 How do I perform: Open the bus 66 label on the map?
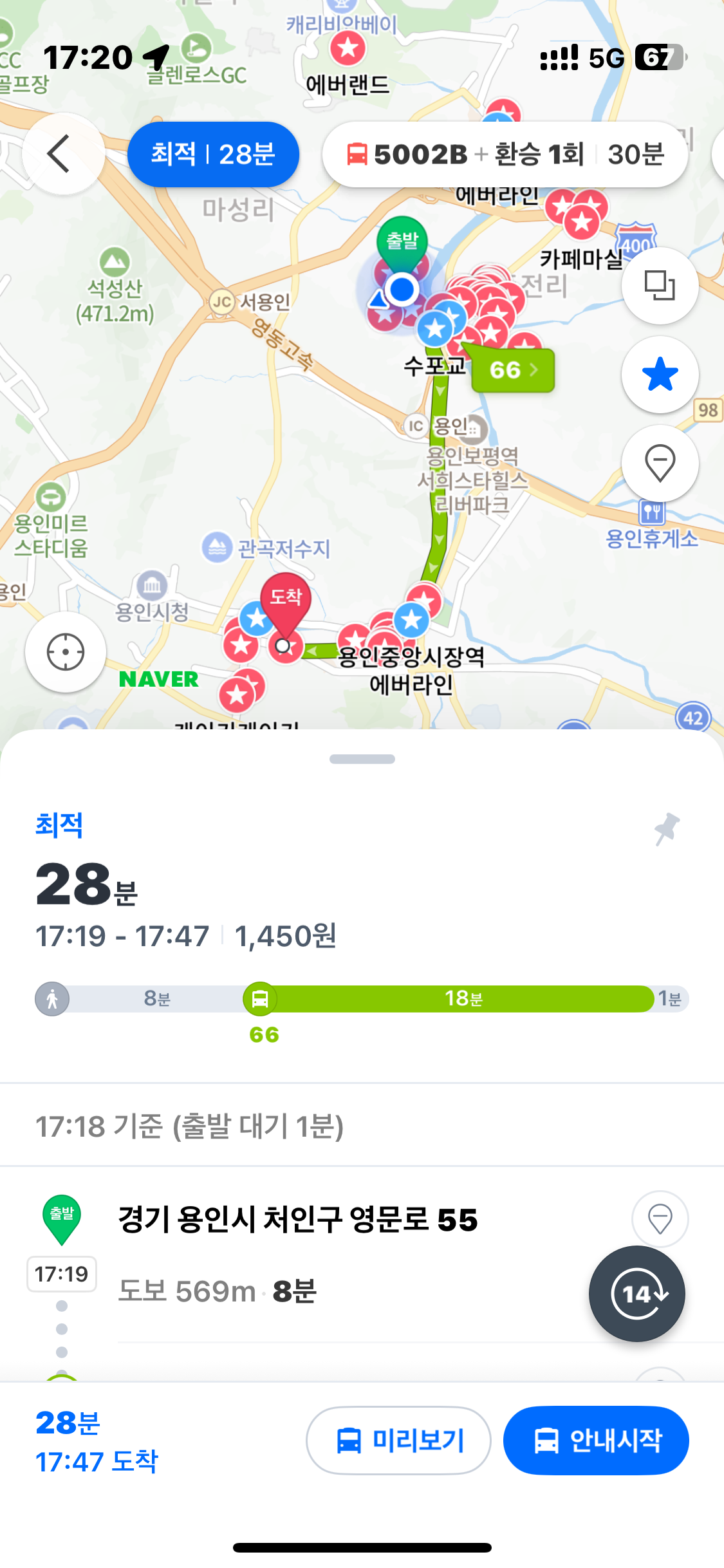tap(513, 370)
